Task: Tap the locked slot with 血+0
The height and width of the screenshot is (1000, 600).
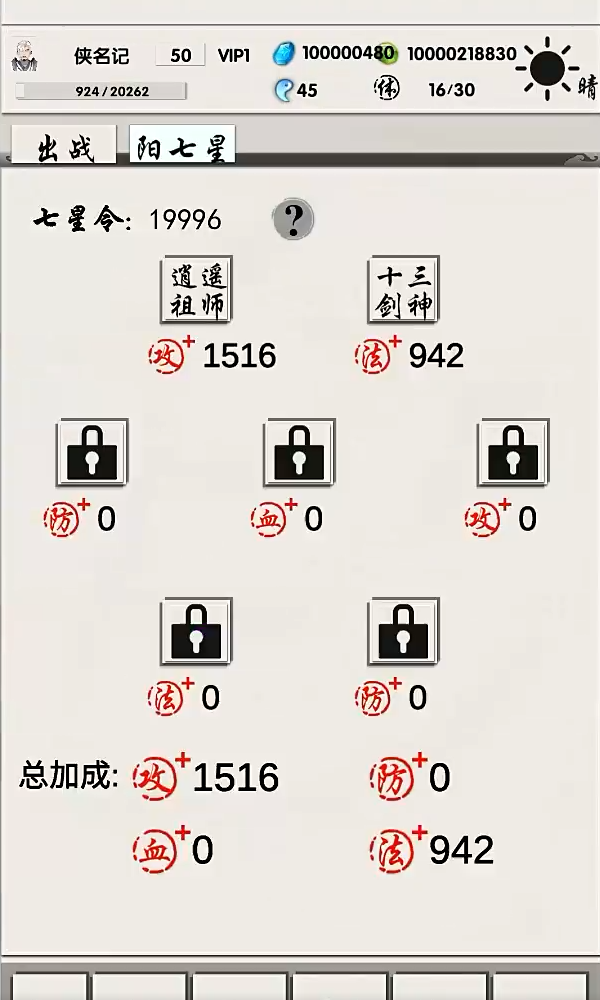Action: pos(299,453)
